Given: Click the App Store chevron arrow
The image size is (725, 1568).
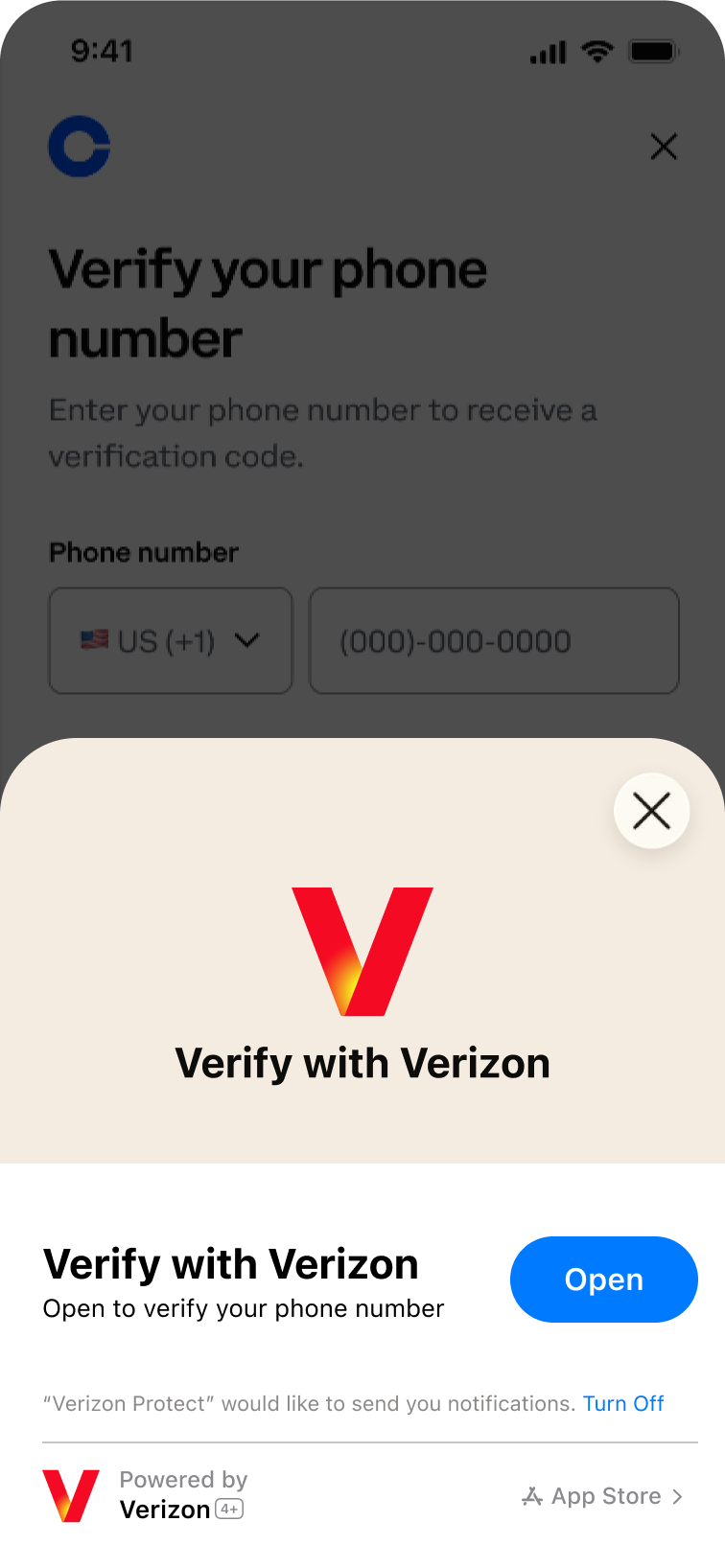Looking at the screenshot, I should (679, 1496).
